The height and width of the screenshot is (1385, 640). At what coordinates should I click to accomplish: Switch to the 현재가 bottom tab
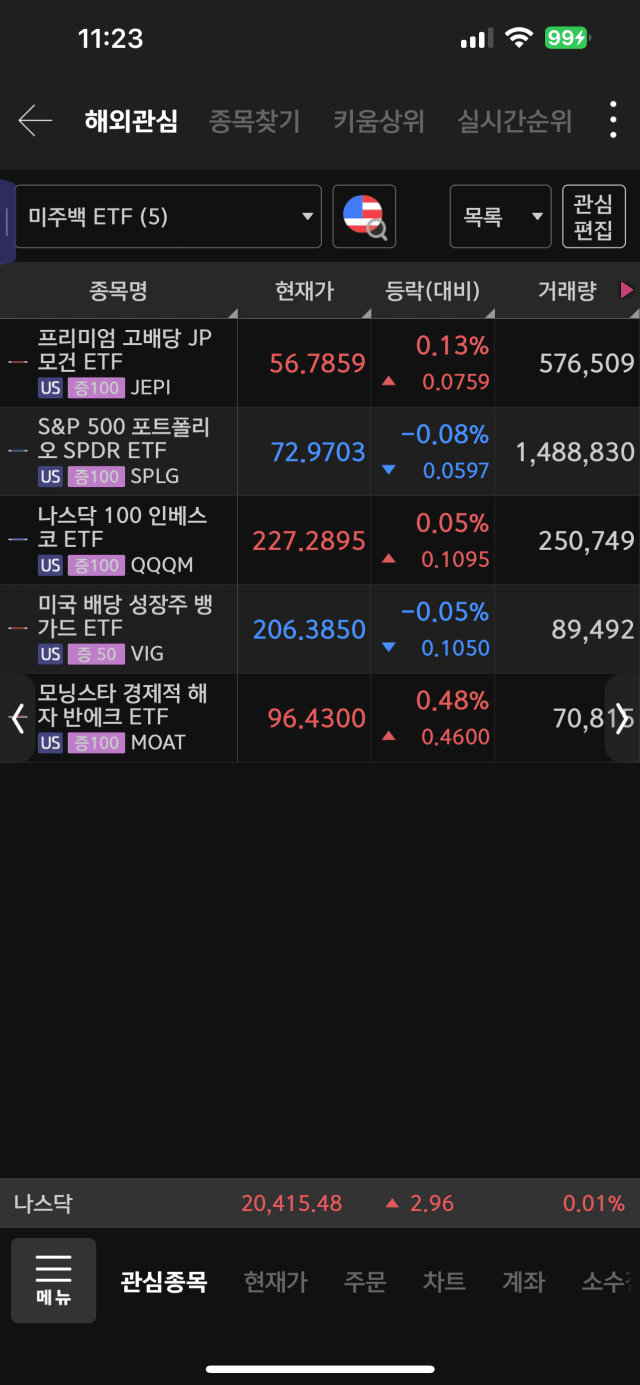pyautogui.click(x=276, y=1281)
